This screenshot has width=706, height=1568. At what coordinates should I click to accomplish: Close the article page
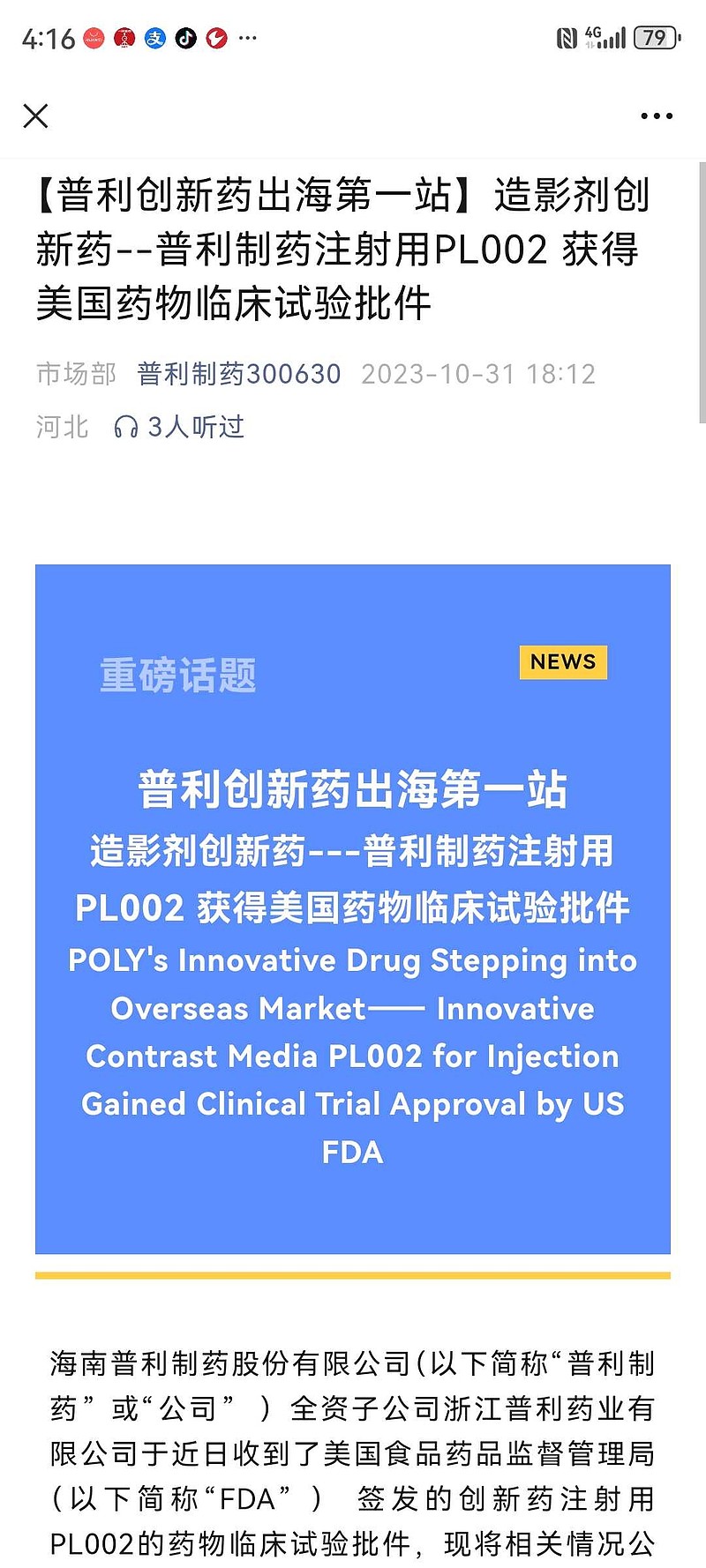[35, 116]
